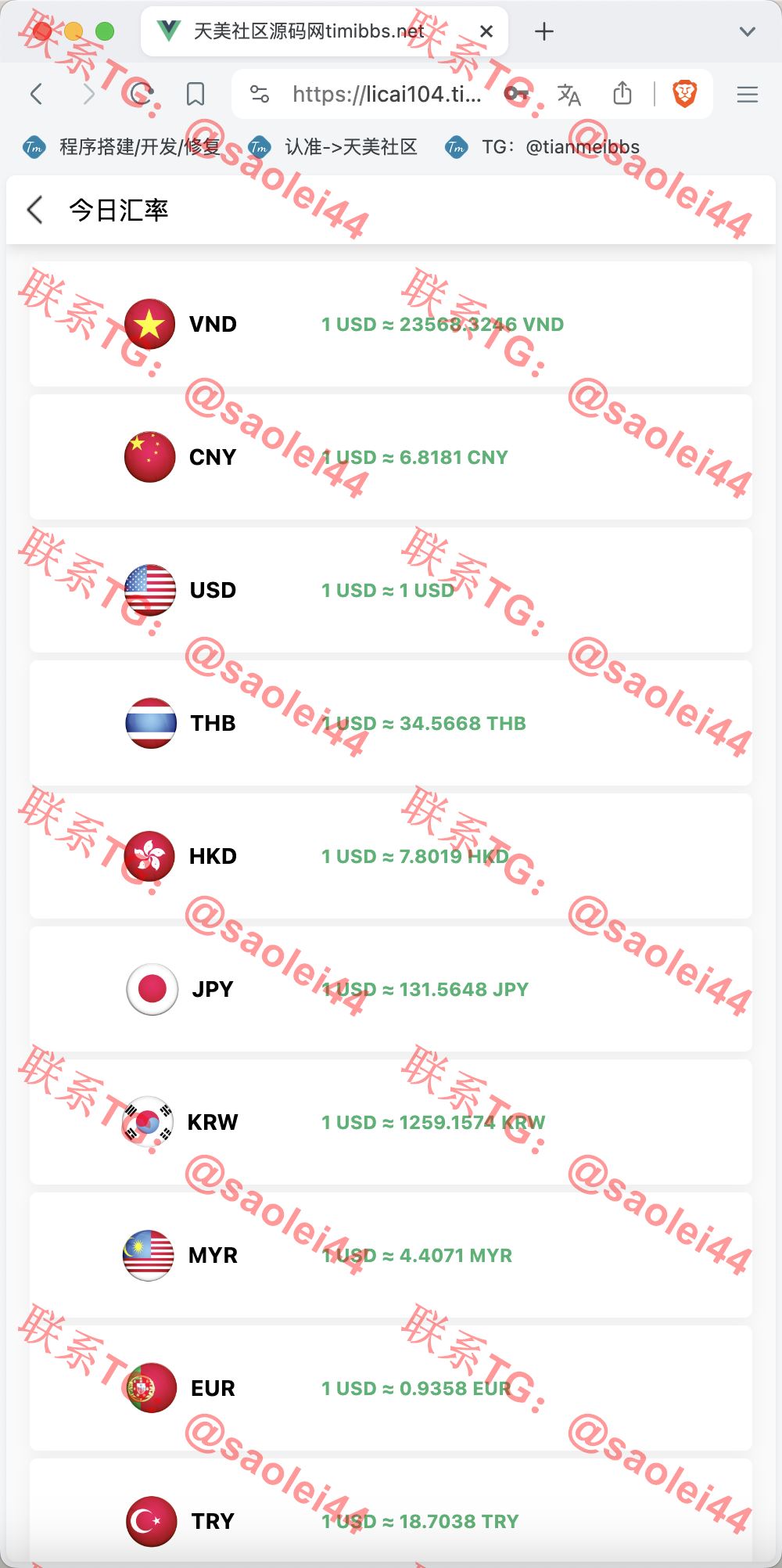This screenshot has width=782, height=1568.
Task: Bookmark this page in the browser
Action: pyautogui.click(x=195, y=95)
